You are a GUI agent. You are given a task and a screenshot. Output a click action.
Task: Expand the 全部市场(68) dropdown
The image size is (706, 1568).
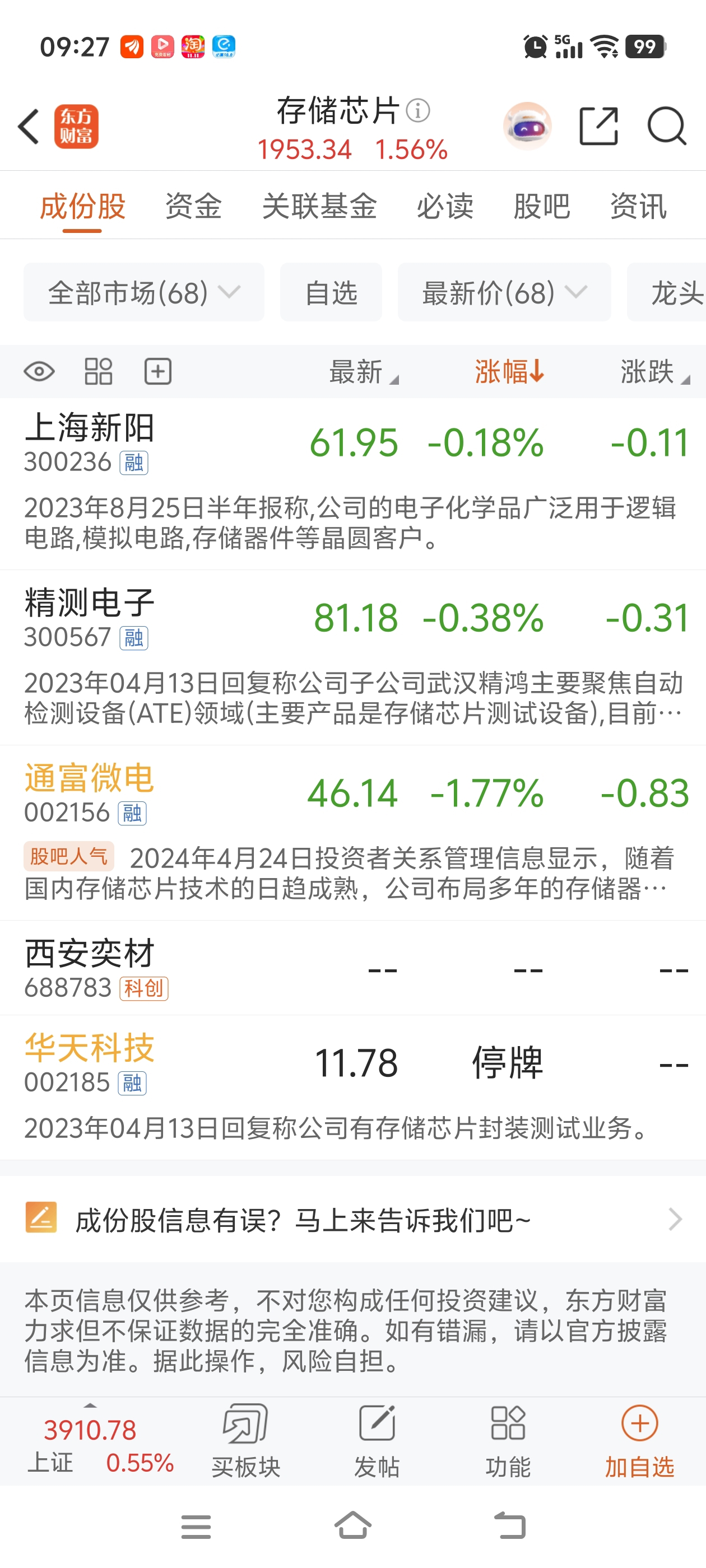pyautogui.click(x=144, y=293)
